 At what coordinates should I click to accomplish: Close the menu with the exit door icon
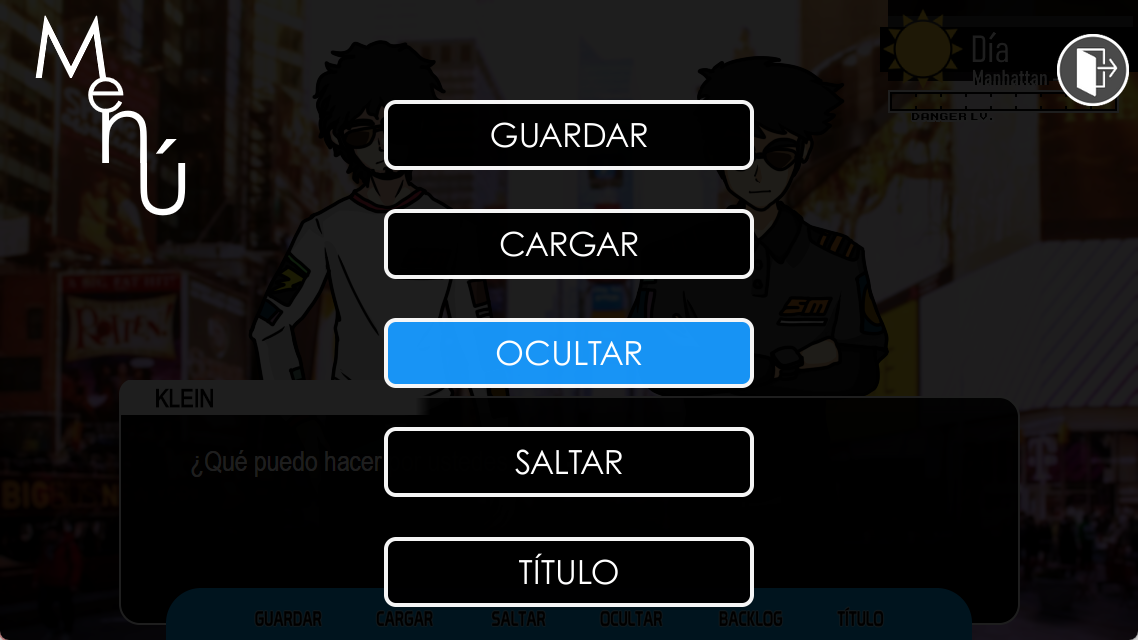coord(1092,70)
